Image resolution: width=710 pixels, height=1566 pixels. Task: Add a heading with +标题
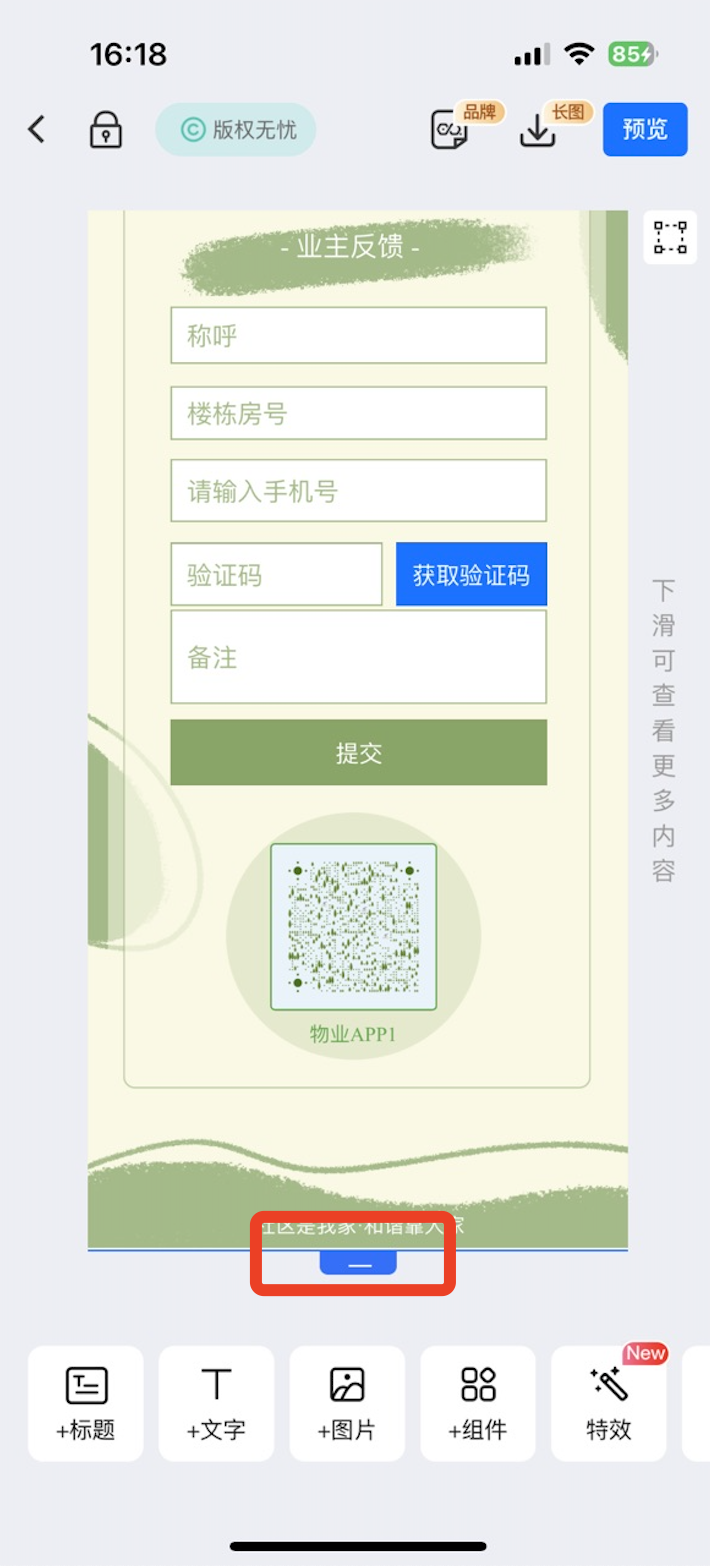pyautogui.click(x=86, y=1403)
